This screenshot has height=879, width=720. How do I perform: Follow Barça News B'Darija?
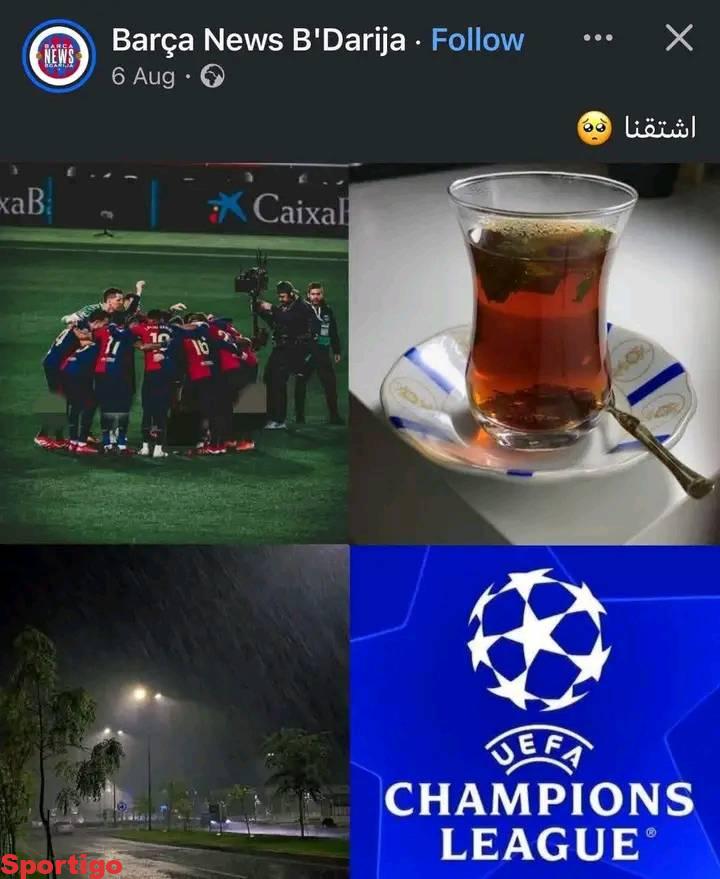point(477,40)
